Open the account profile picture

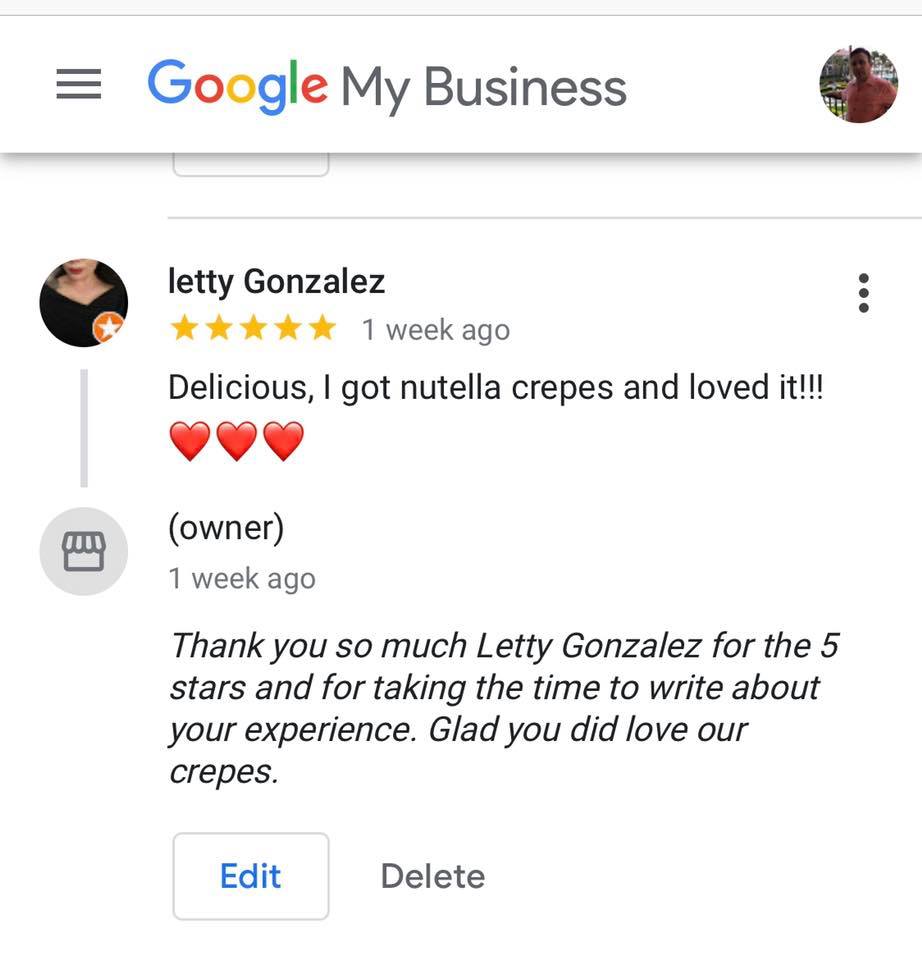tap(858, 85)
